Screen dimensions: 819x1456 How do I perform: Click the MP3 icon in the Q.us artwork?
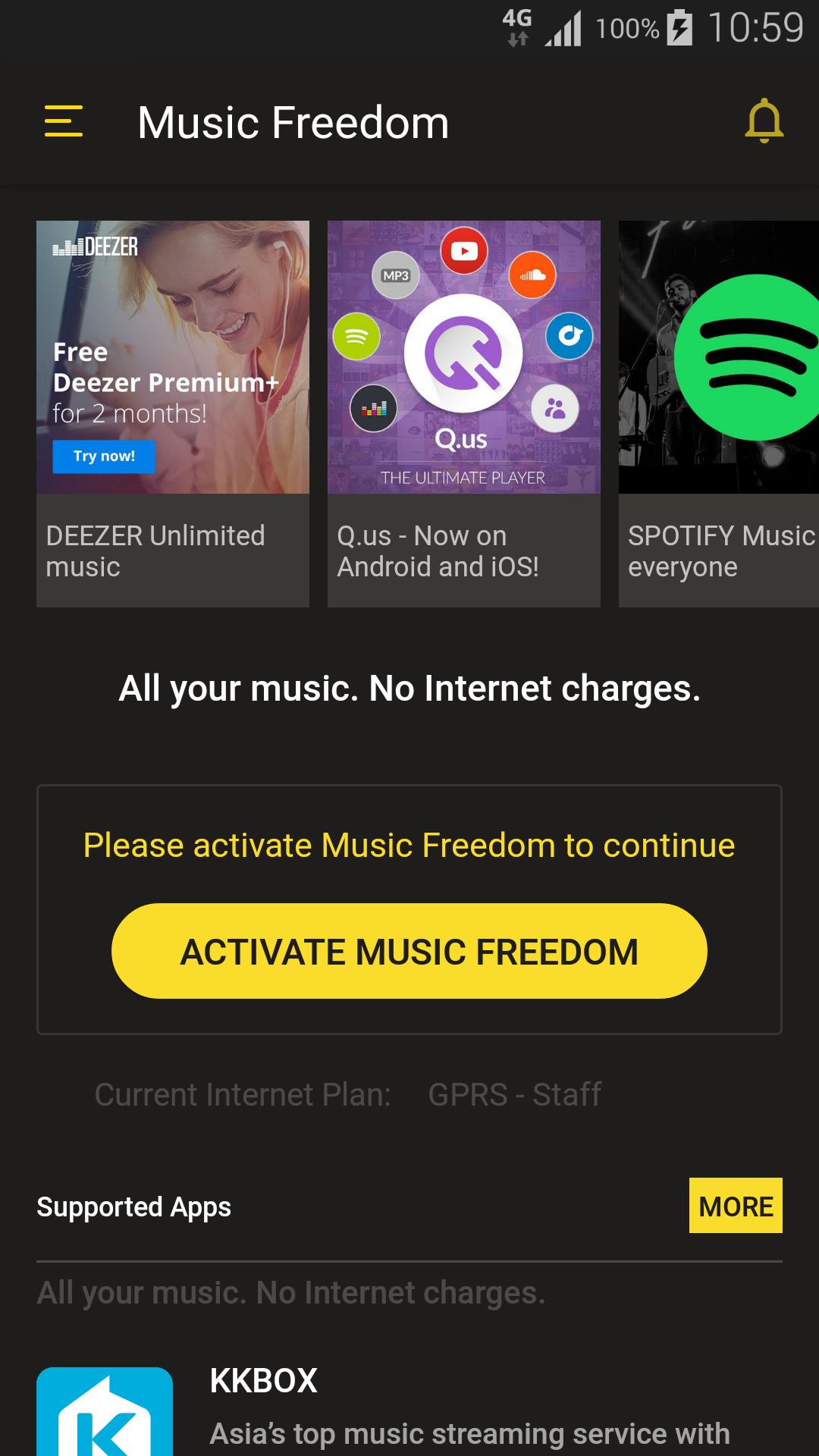coord(395,276)
